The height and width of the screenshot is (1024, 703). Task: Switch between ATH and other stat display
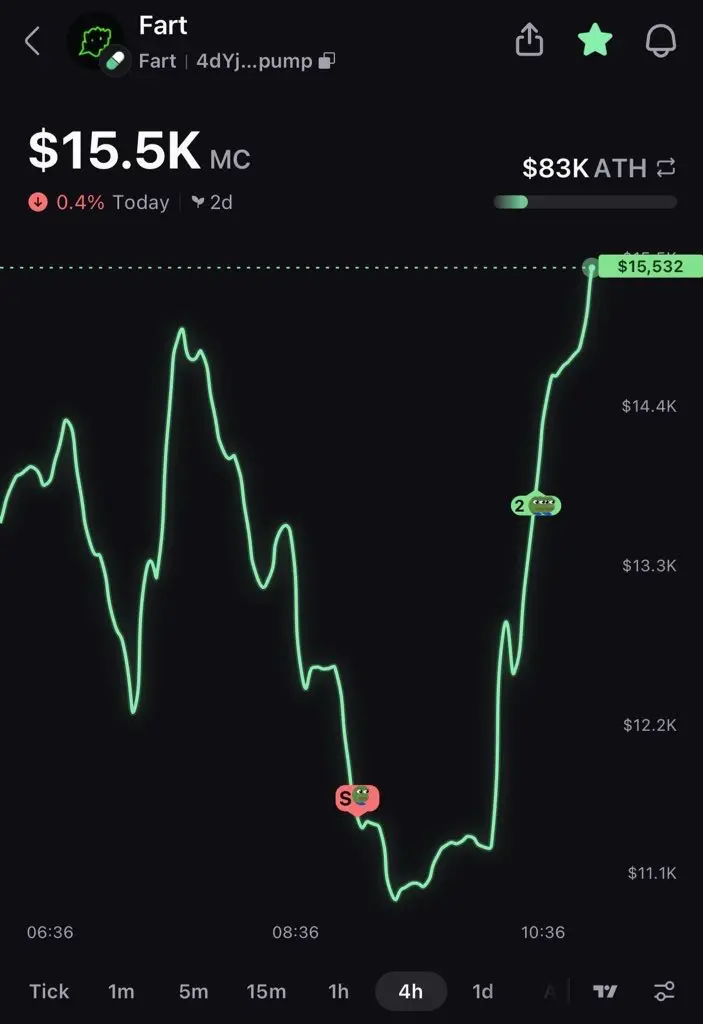click(666, 168)
